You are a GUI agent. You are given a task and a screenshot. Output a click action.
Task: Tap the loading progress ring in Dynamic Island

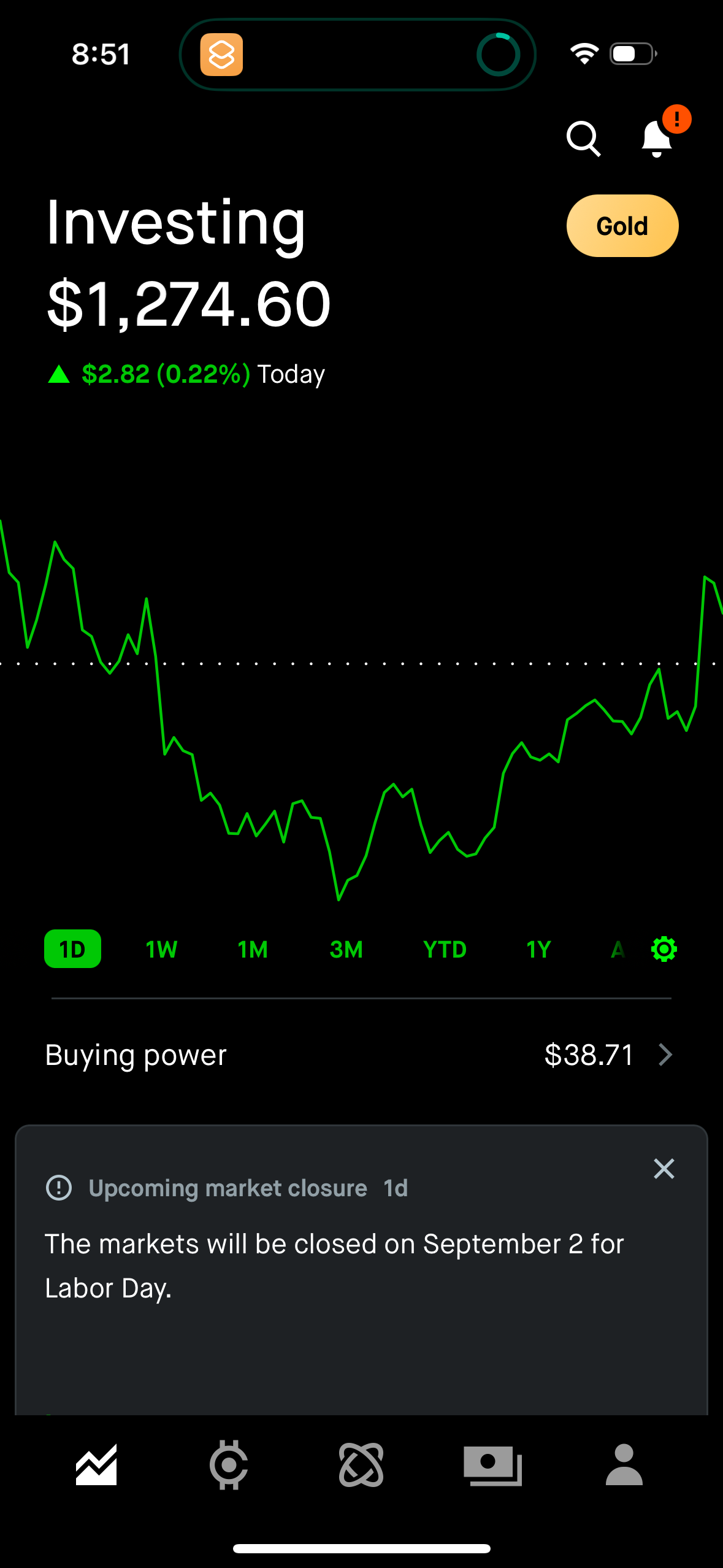pyautogui.click(x=500, y=54)
